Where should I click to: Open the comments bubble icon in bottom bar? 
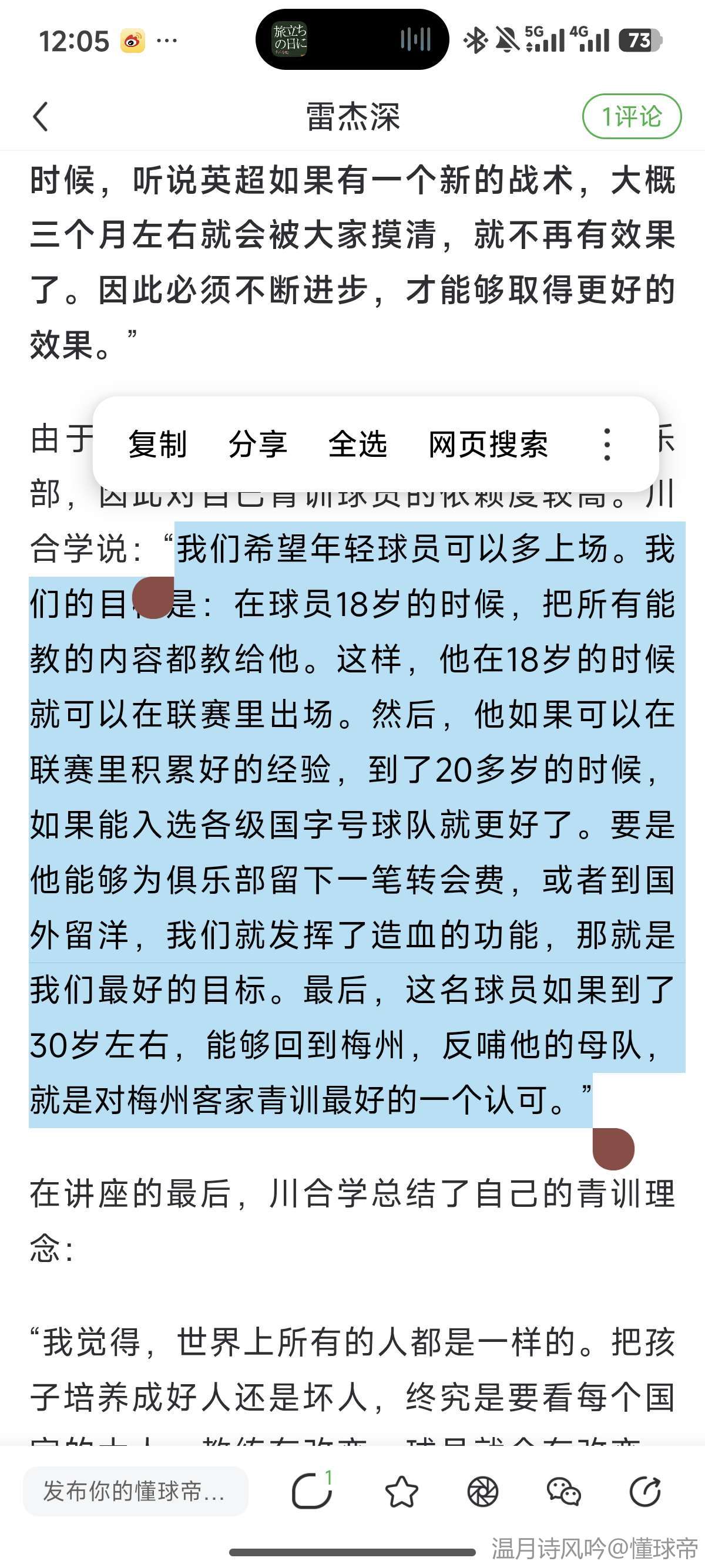tap(312, 1491)
